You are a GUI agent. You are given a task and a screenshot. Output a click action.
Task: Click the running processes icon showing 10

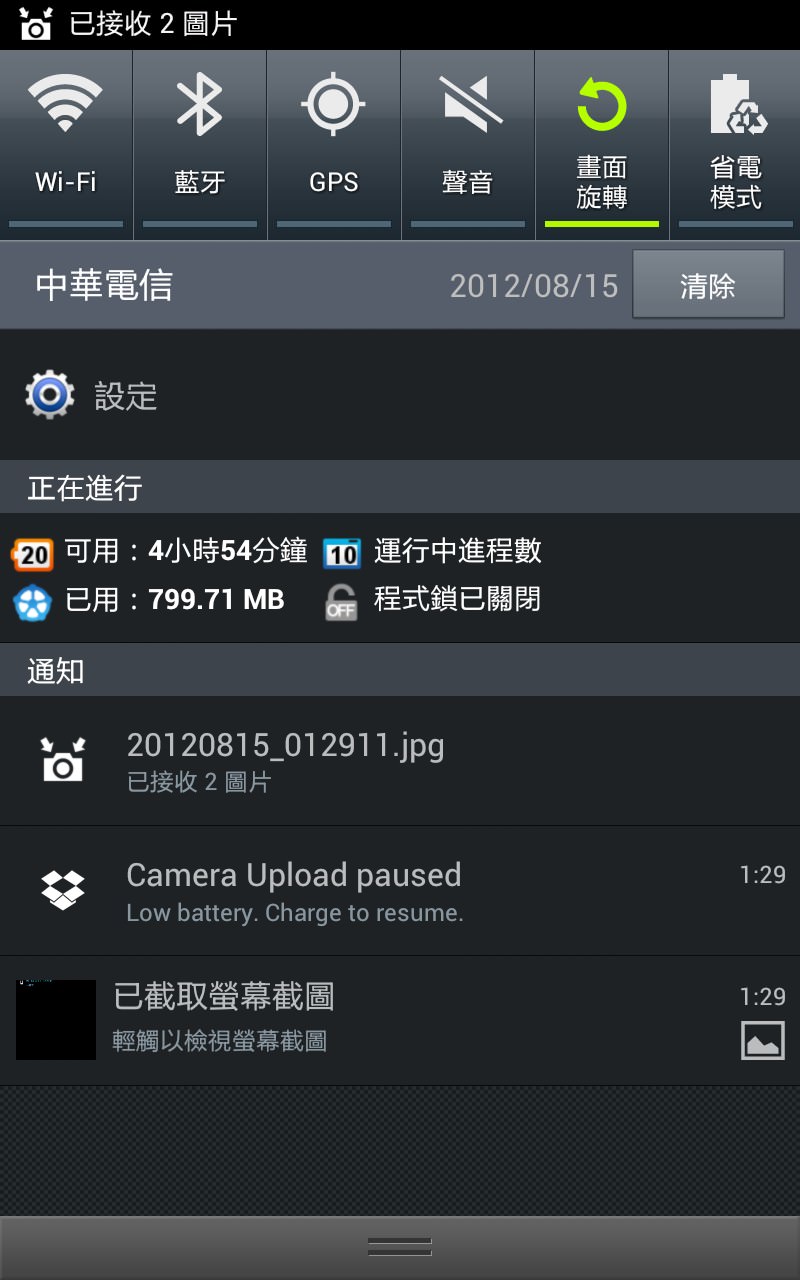[340, 551]
